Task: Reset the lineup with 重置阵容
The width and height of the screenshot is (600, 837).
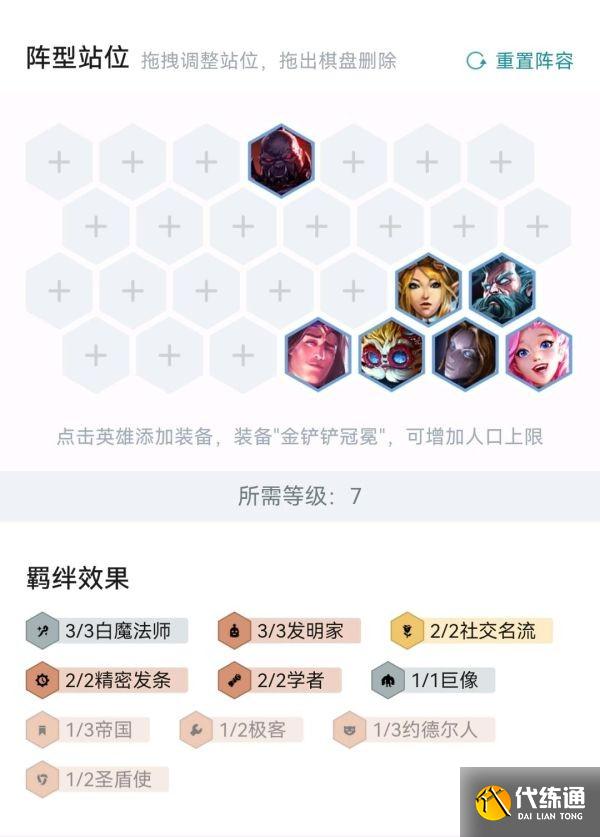Action: (521, 61)
